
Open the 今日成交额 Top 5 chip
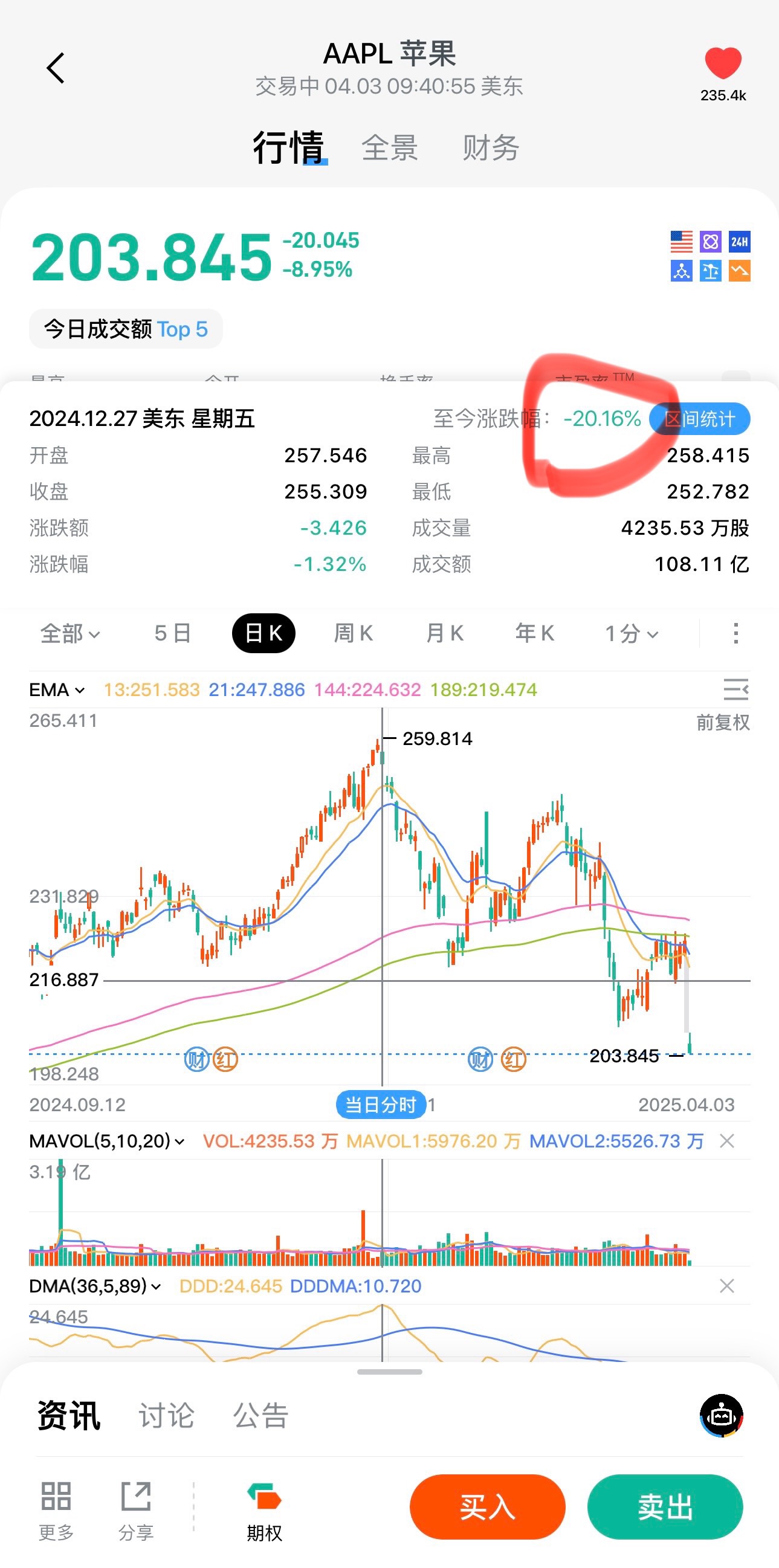pos(126,329)
